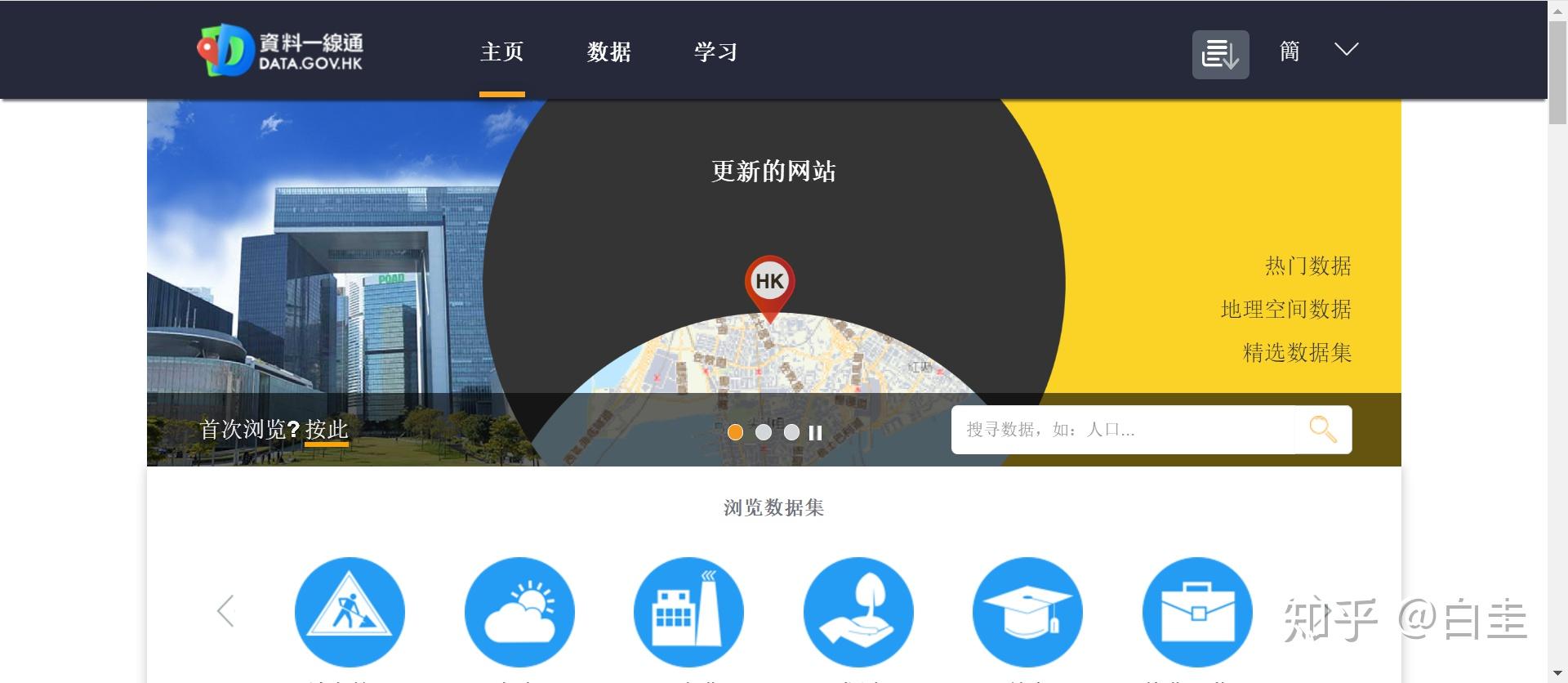The width and height of the screenshot is (1568, 683).
Task: Select the second carousel slide dot
Action: click(764, 432)
